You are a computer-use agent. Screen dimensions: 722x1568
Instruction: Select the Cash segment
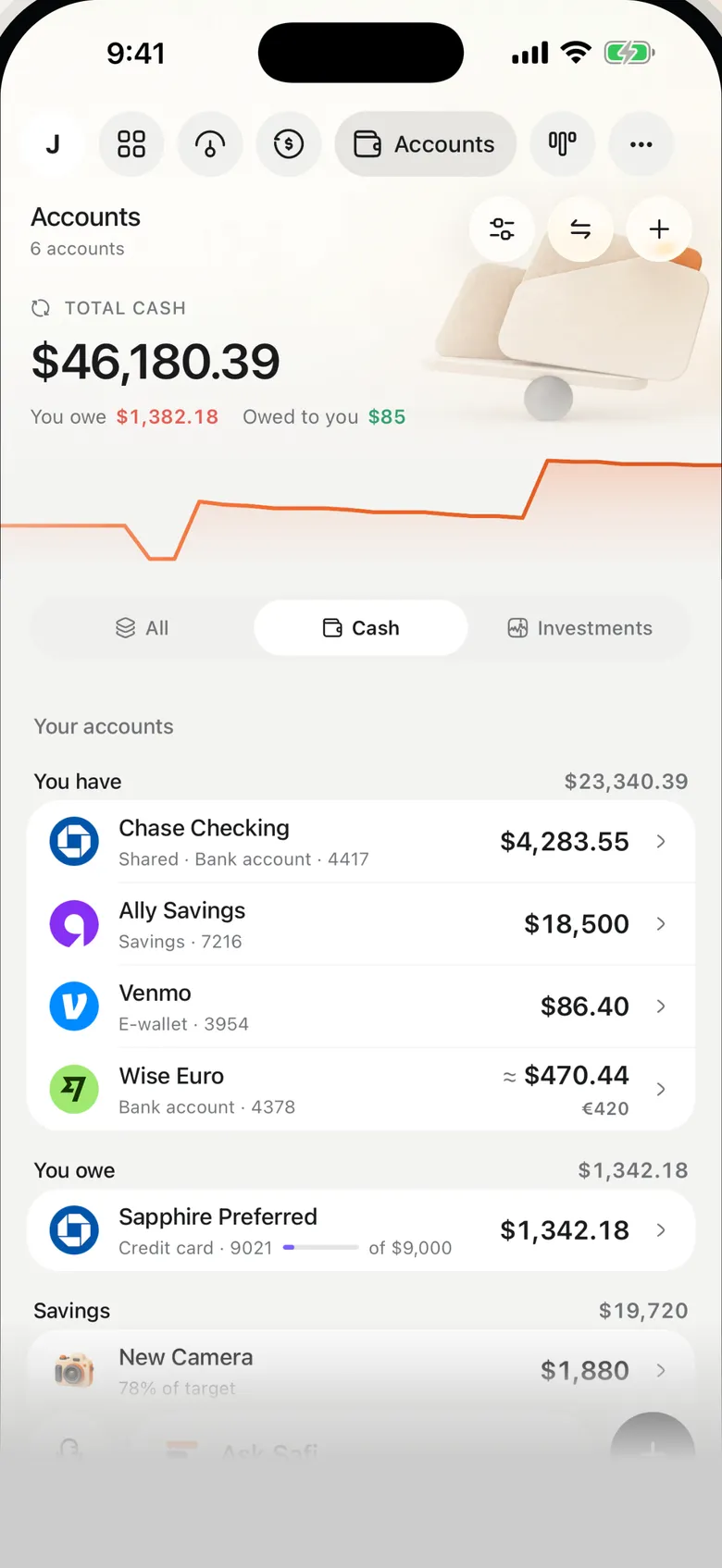click(x=361, y=628)
